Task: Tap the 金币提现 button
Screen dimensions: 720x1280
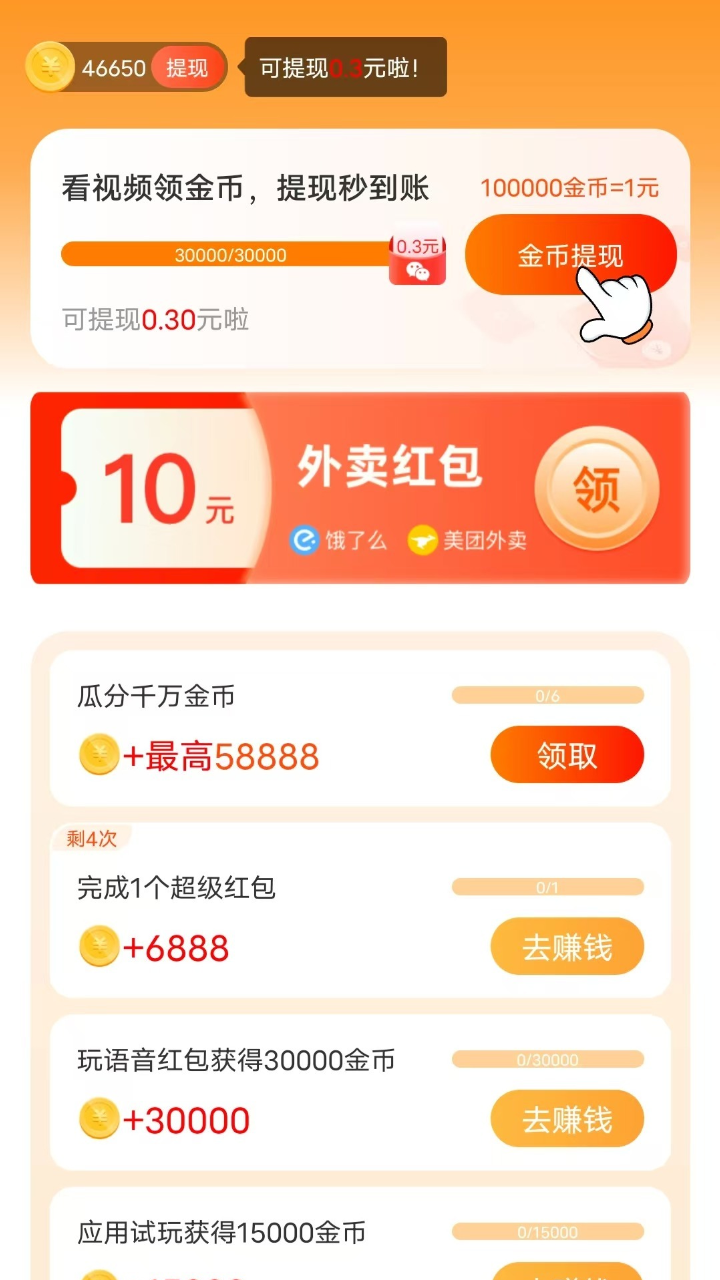Action: 569,255
